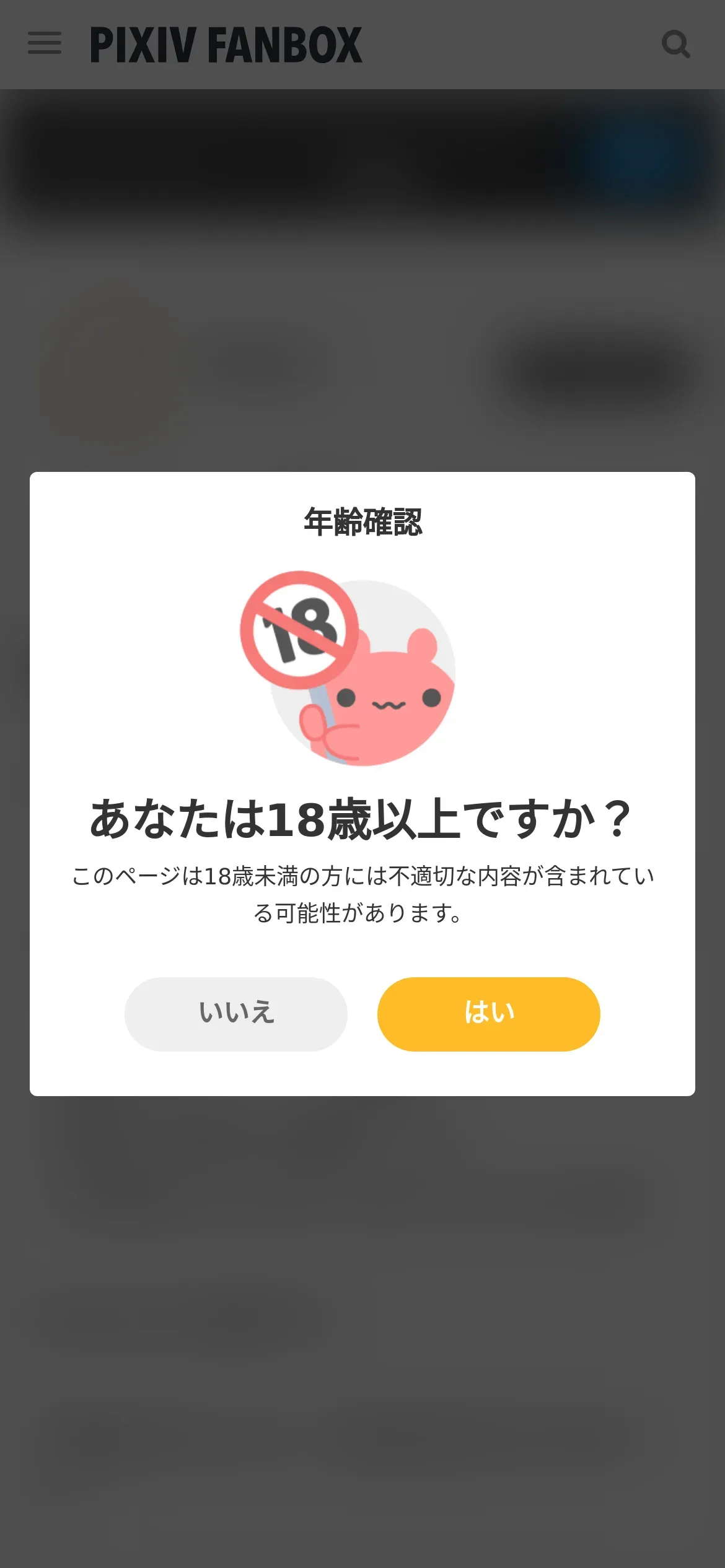Open the search icon
The image size is (725, 1568).
tap(675, 44)
